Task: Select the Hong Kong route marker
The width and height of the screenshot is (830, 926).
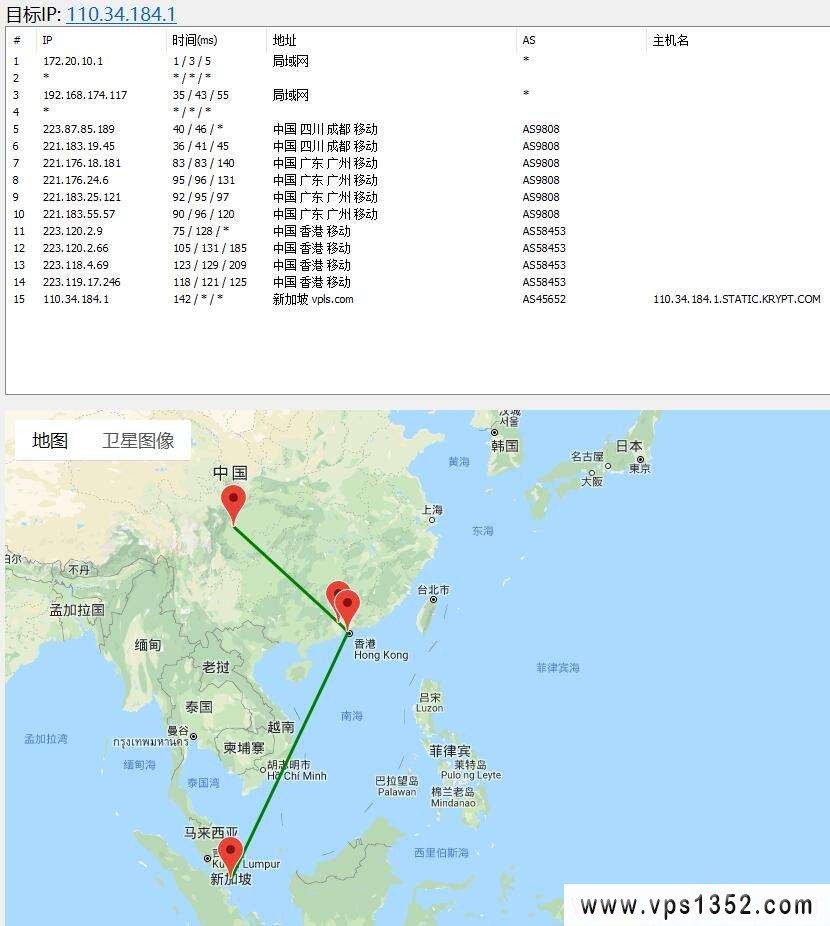Action: point(349,604)
